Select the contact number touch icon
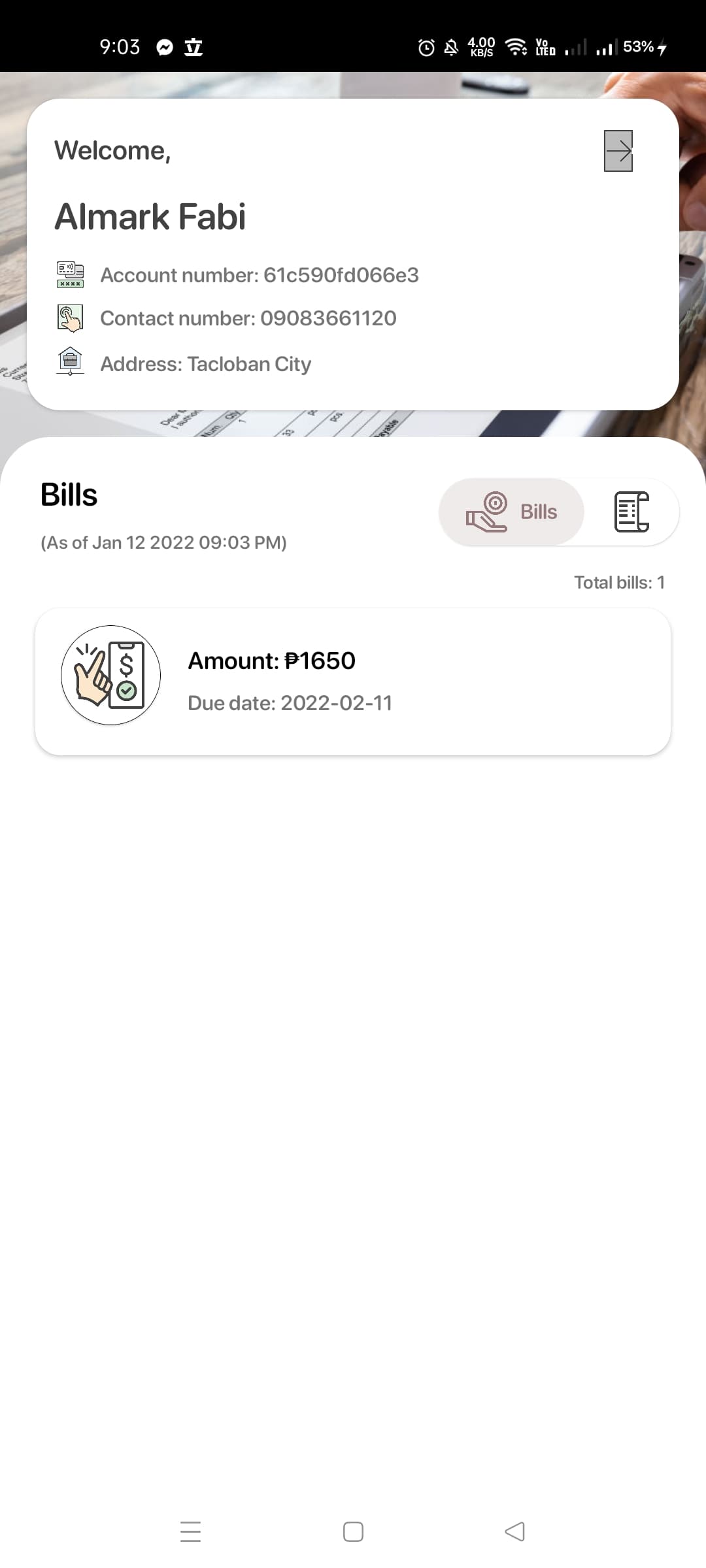This screenshot has height=1568, width=706. tap(70, 318)
